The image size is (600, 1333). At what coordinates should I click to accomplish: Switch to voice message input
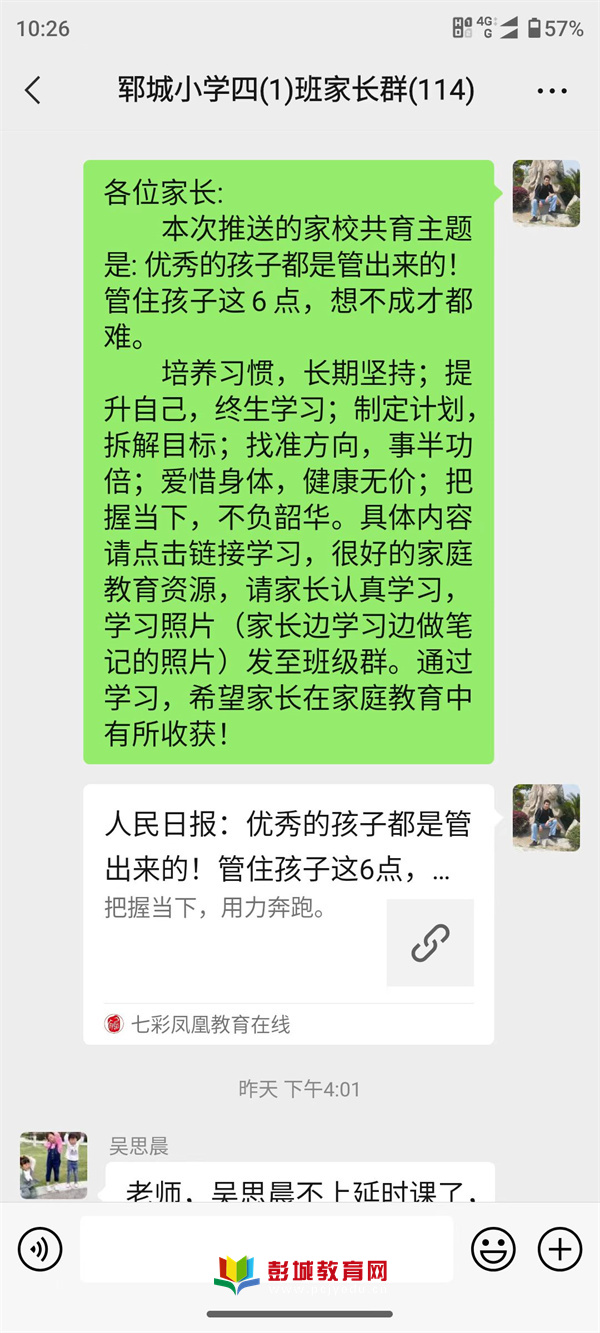(40, 1249)
